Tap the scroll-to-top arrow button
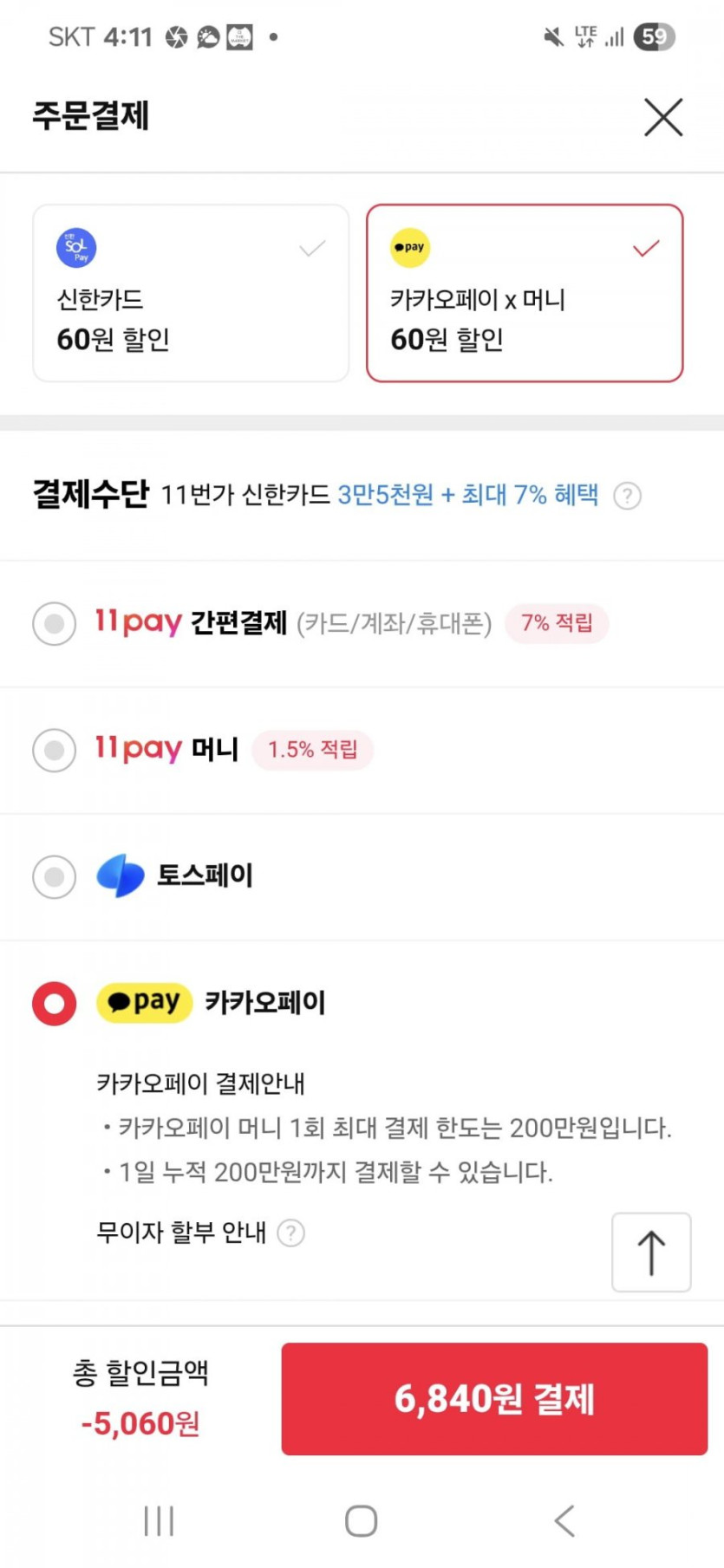This screenshot has height=1568, width=724. coord(651,1252)
